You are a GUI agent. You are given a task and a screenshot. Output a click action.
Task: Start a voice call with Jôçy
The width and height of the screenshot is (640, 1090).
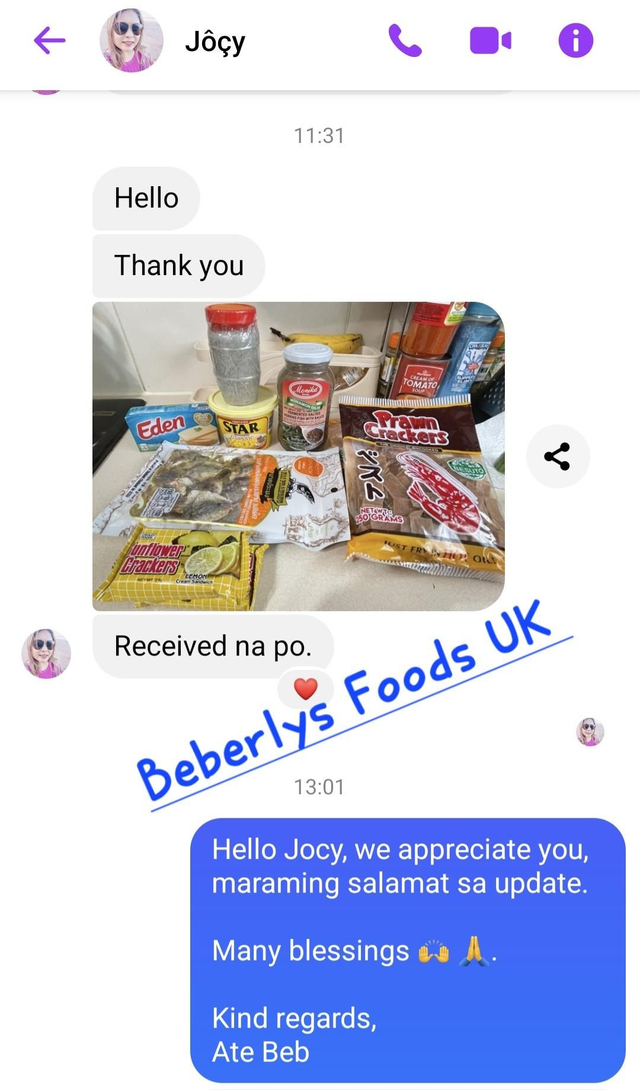coord(405,41)
